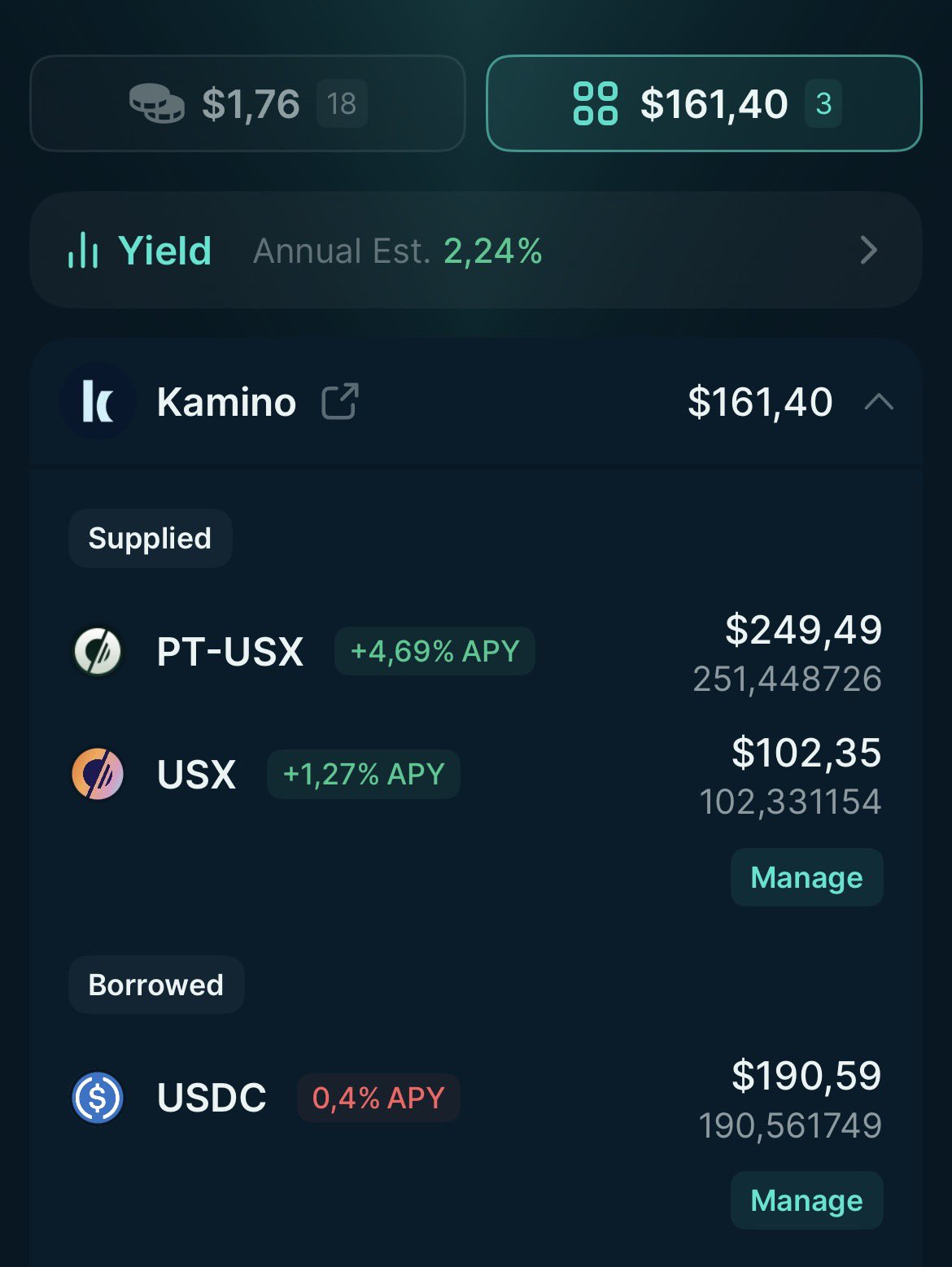The image size is (952, 1267).
Task: Open the USX supplied position
Action: pyautogui.click(x=196, y=774)
